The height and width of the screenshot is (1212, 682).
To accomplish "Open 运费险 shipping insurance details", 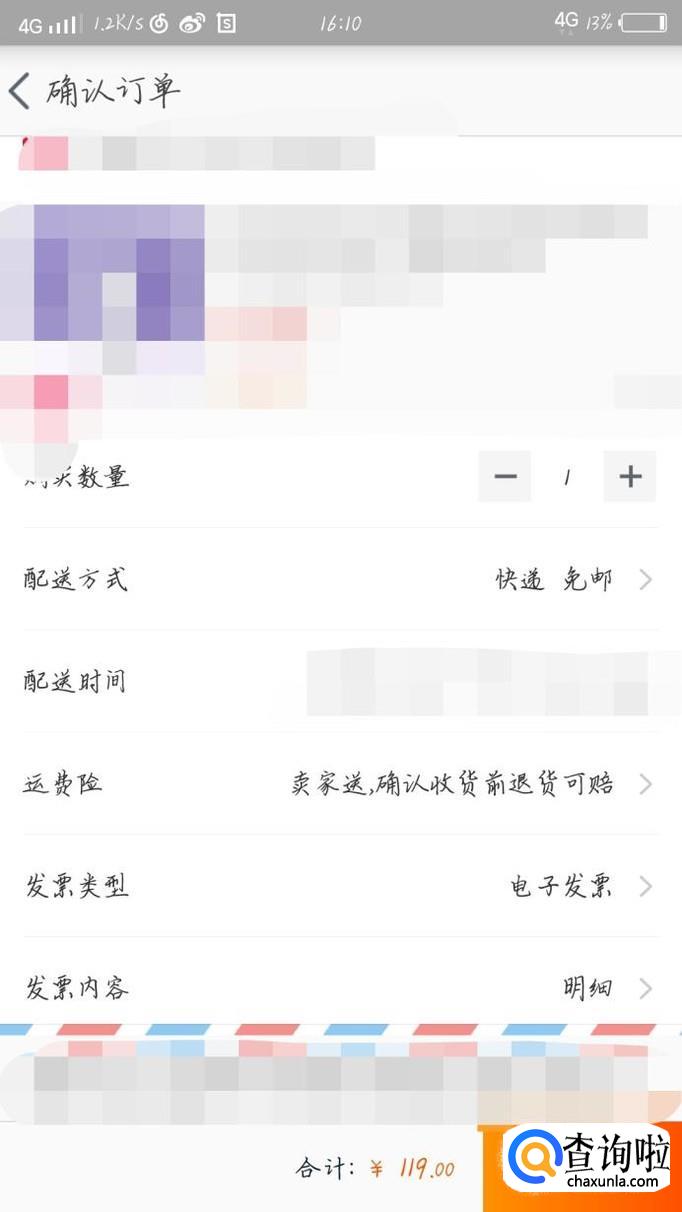I will click(340, 783).
